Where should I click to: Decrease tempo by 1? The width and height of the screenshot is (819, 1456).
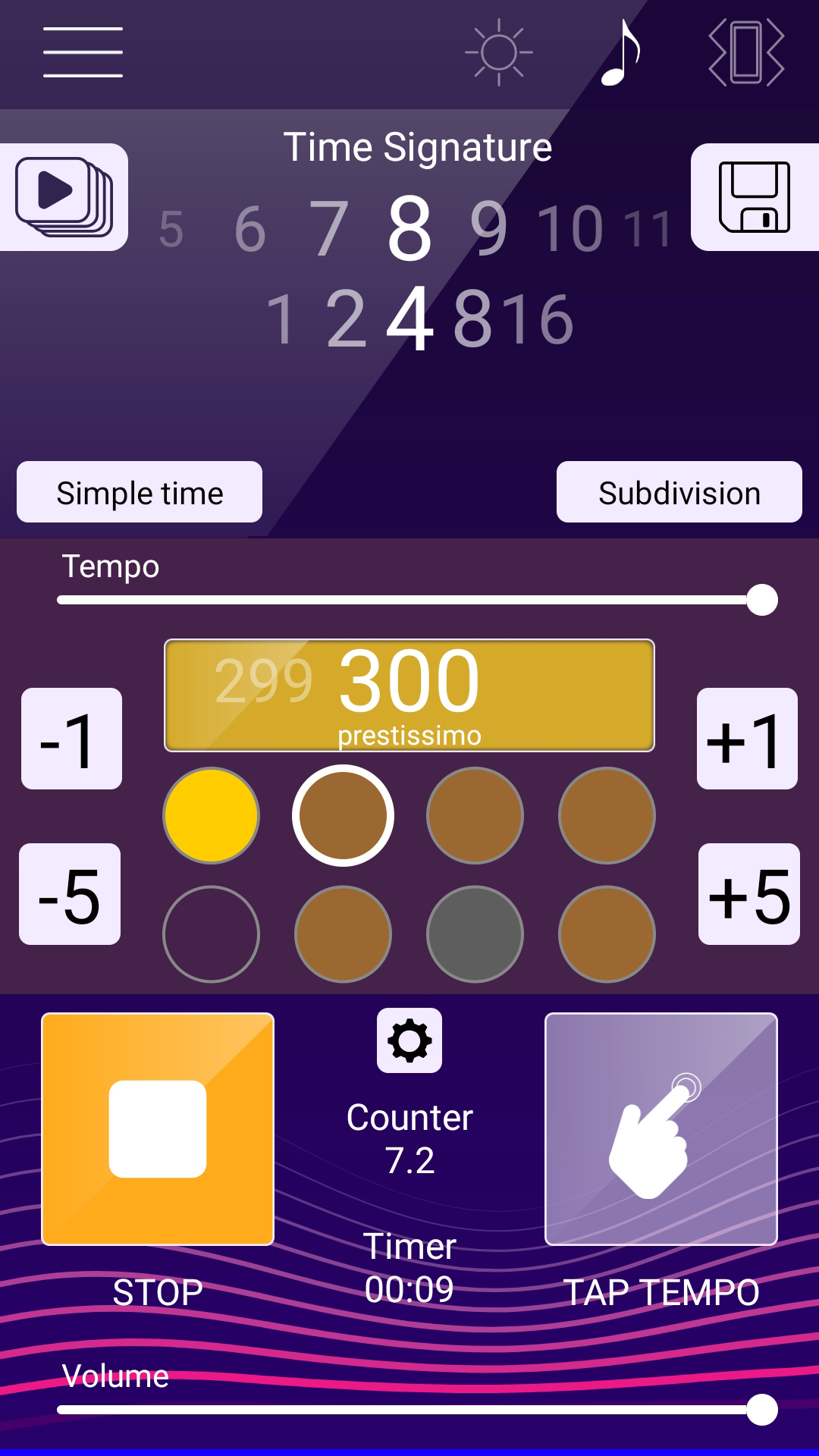pyautogui.click(x=71, y=739)
